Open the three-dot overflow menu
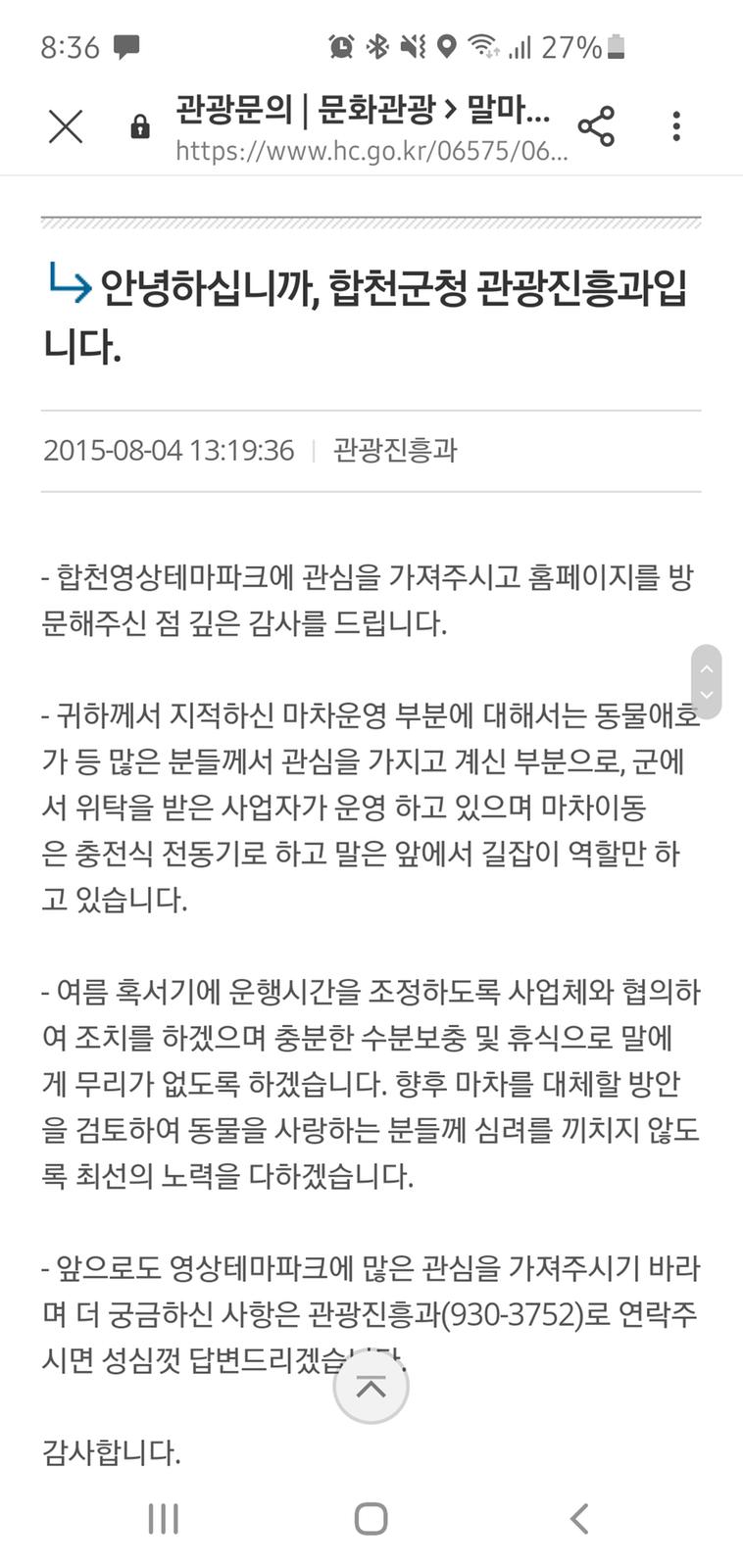This screenshot has width=743, height=1568. pos(676,126)
